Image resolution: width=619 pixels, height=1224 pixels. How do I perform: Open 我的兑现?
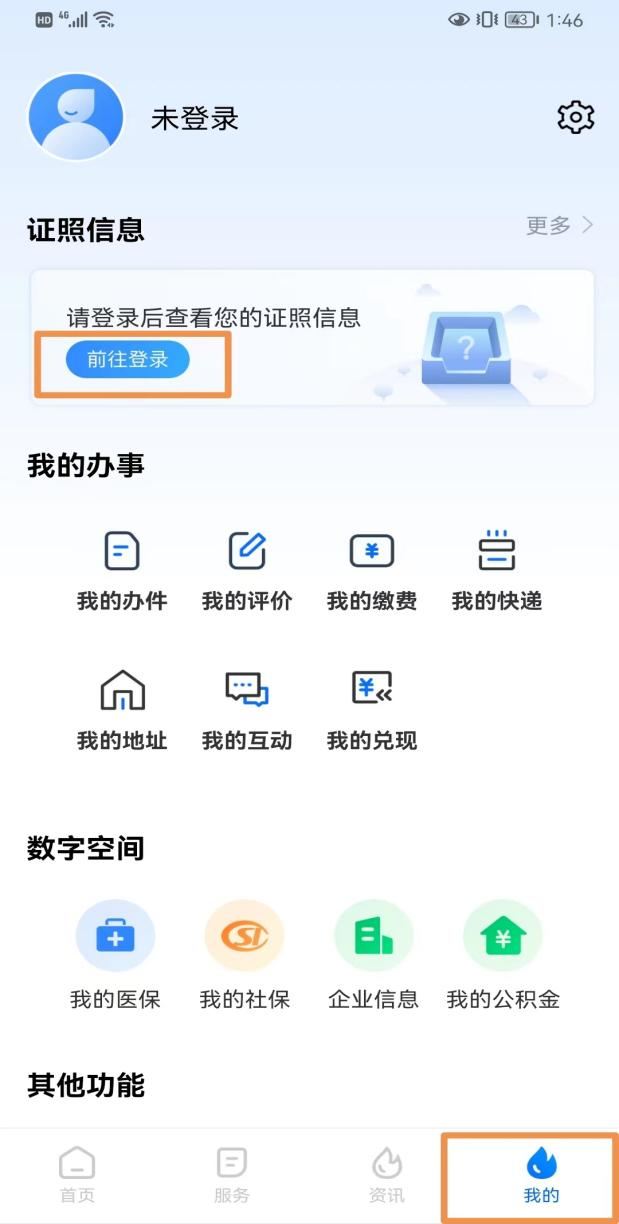tap(371, 710)
